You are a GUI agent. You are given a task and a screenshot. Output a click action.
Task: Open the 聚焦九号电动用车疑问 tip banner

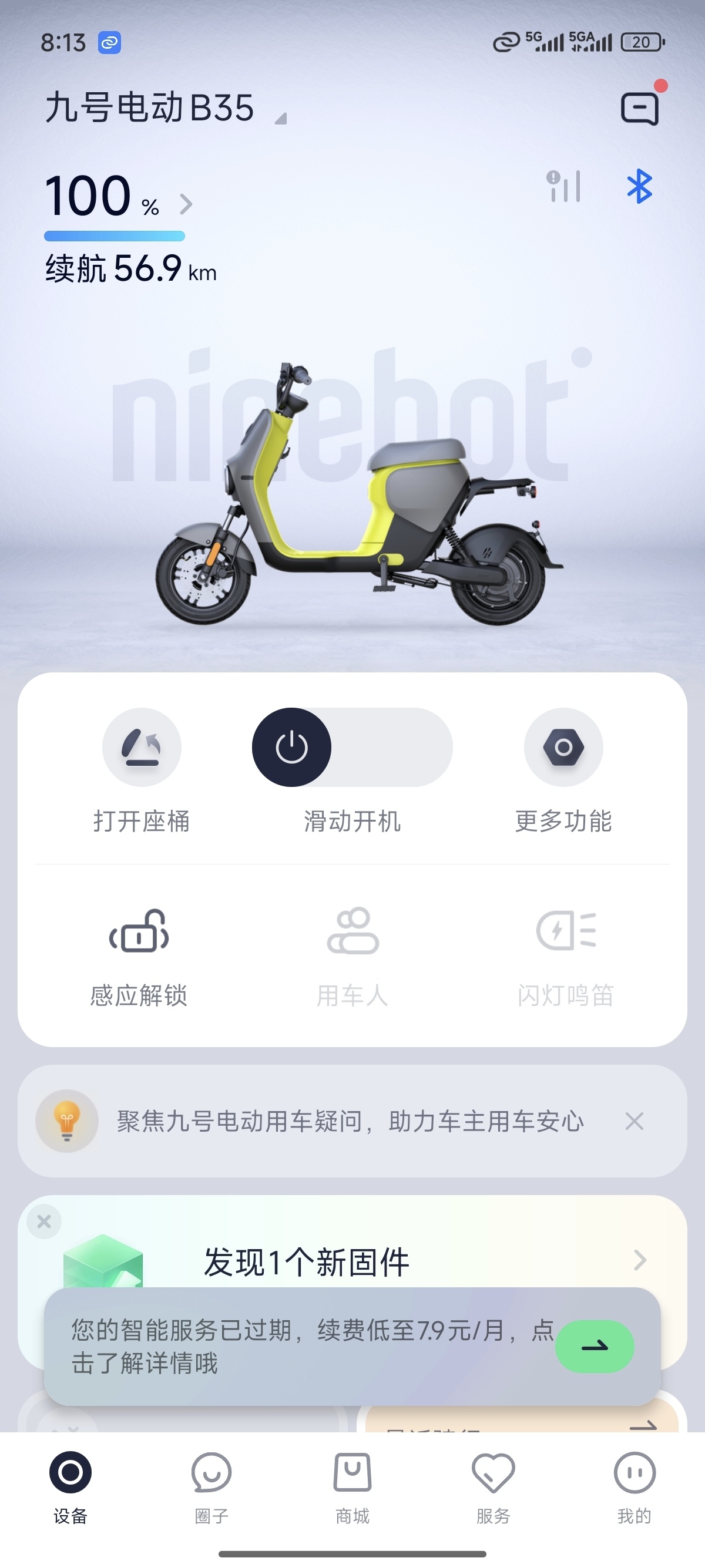point(350,1121)
